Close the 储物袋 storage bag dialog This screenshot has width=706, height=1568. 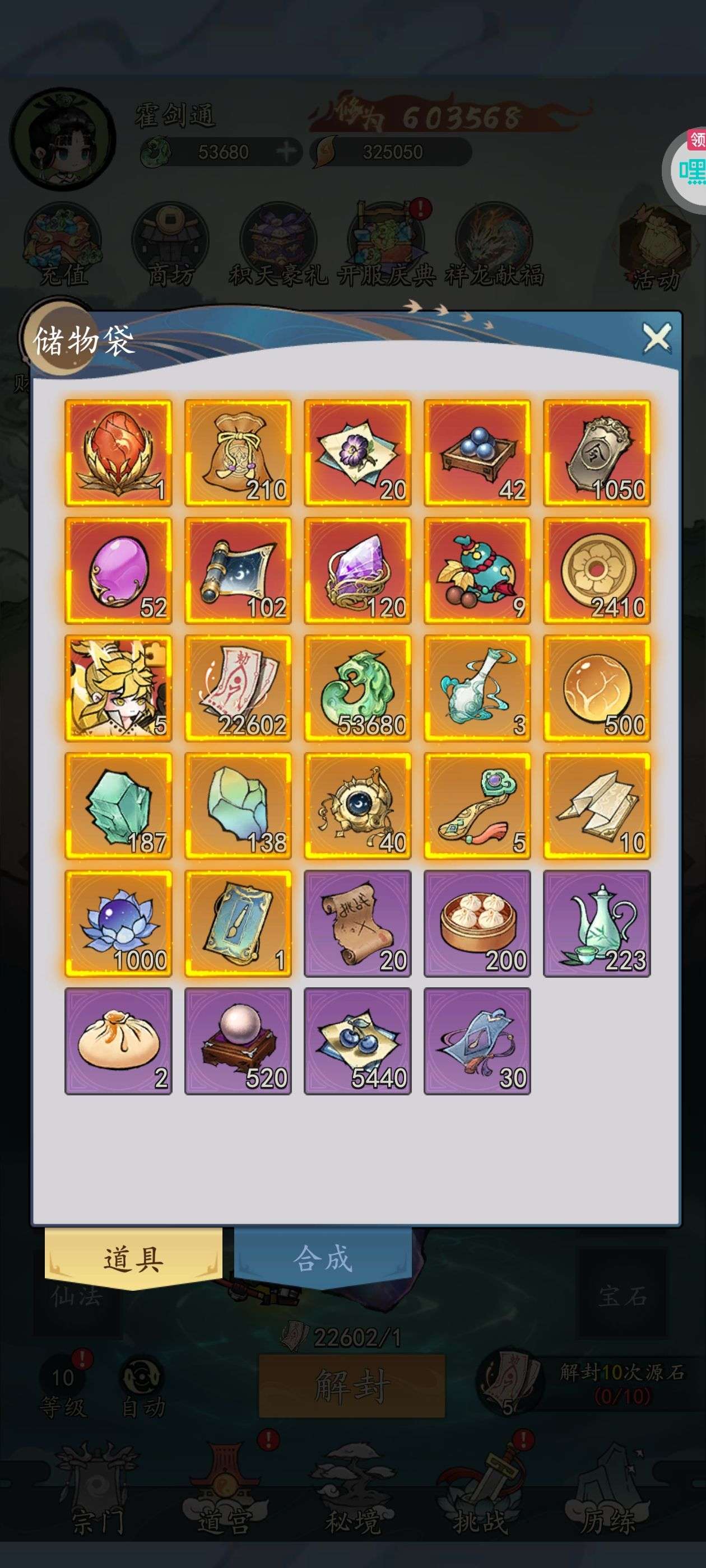[x=657, y=337]
